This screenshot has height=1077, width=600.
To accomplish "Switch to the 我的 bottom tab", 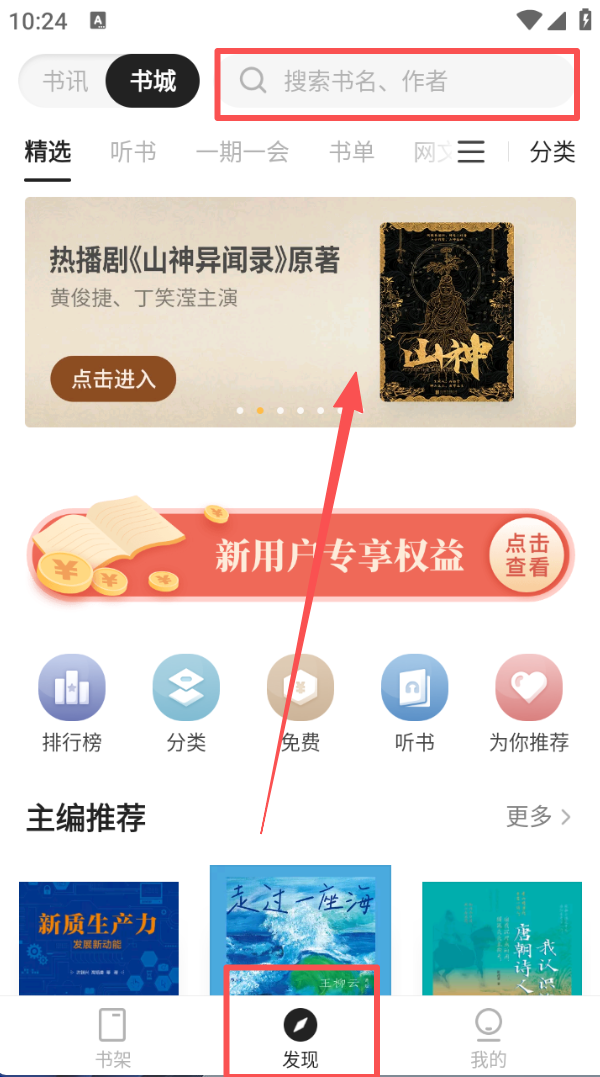I will pos(488,1038).
